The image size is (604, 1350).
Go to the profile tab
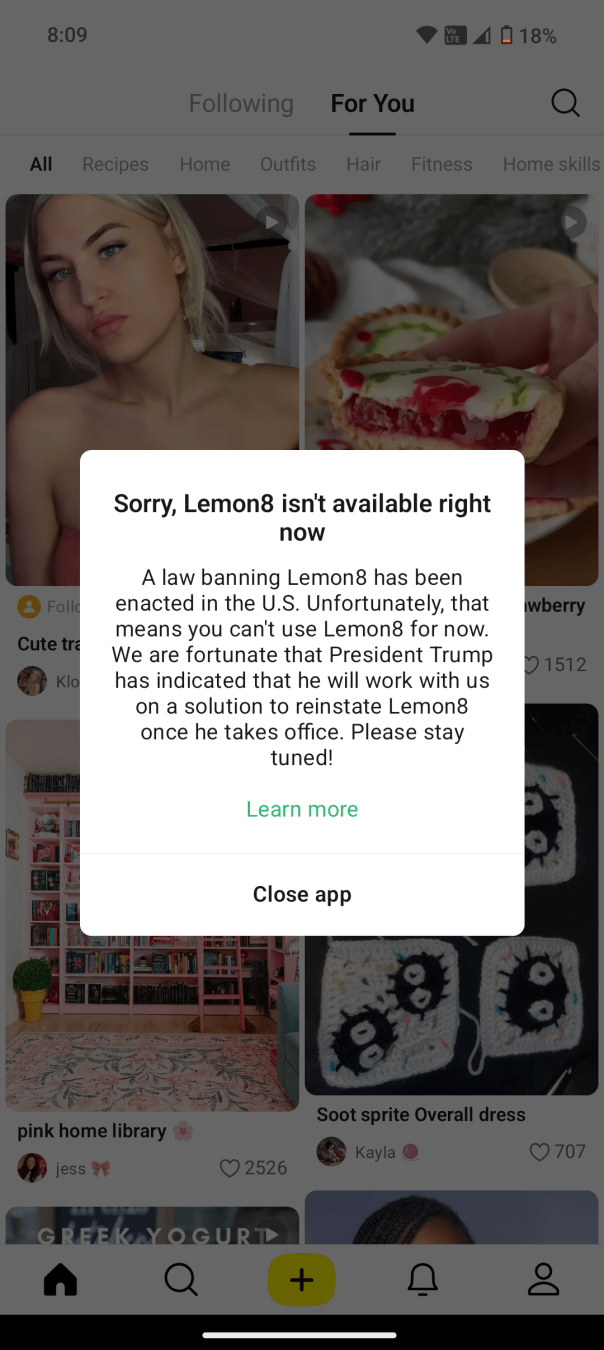pos(543,1279)
